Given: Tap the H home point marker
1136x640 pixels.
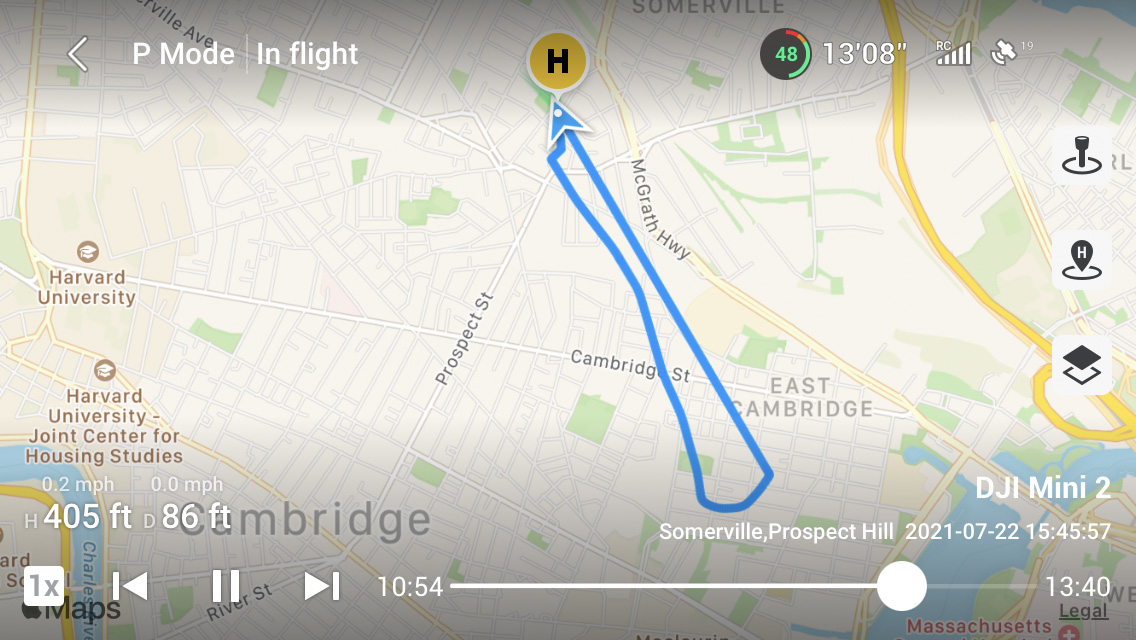Looking at the screenshot, I should [557, 61].
